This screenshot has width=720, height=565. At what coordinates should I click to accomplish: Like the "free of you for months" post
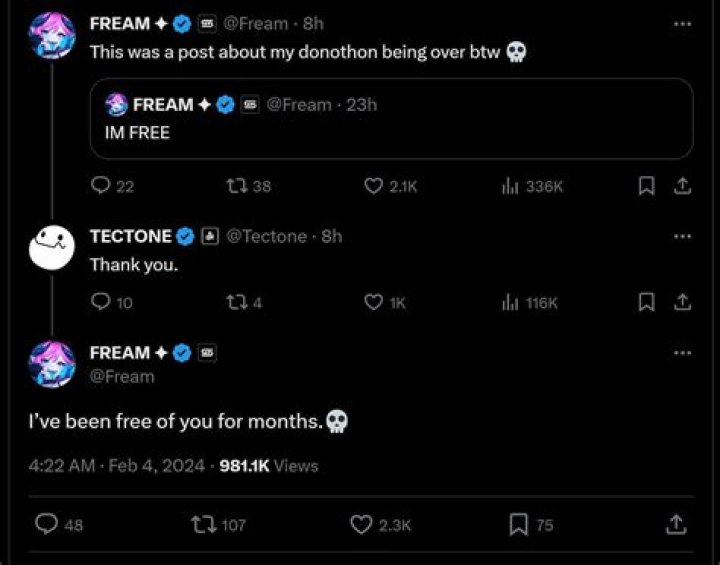click(x=362, y=524)
